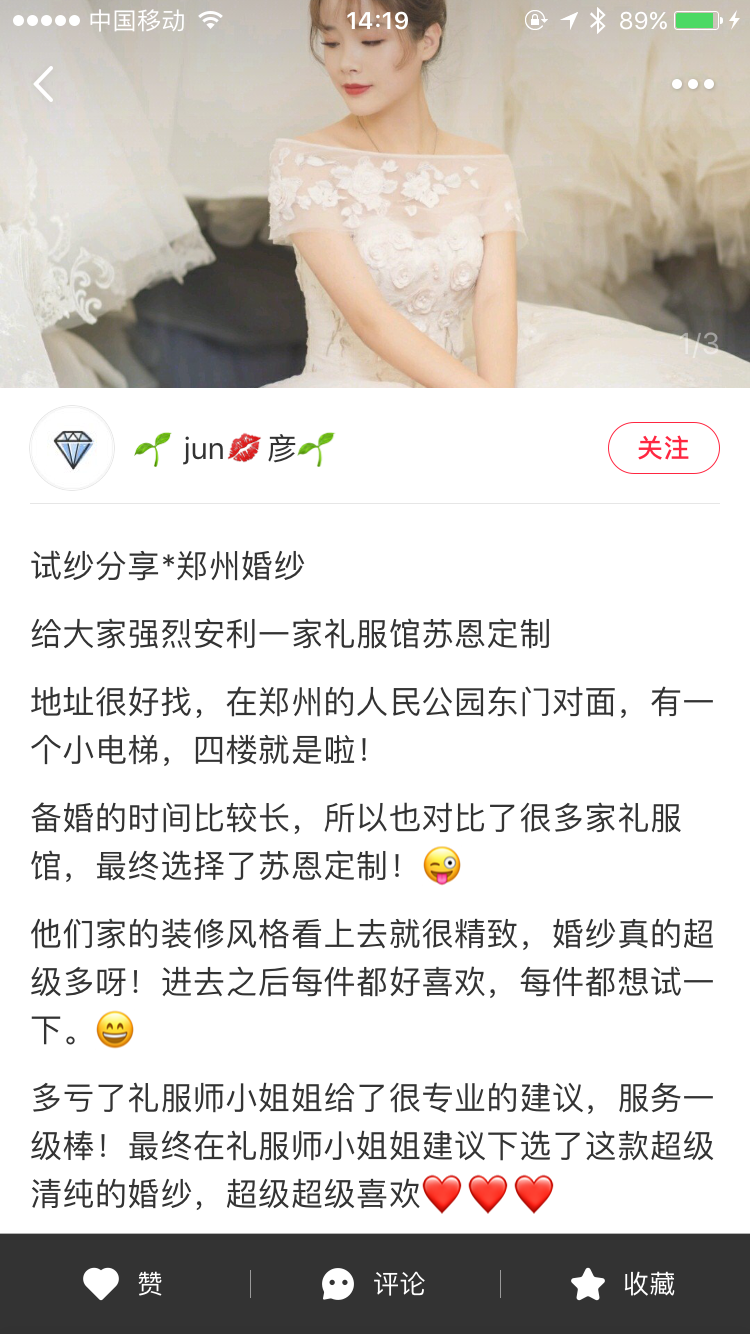View the jun彦 user profile name
The width and height of the screenshot is (750, 1334).
[234, 449]
